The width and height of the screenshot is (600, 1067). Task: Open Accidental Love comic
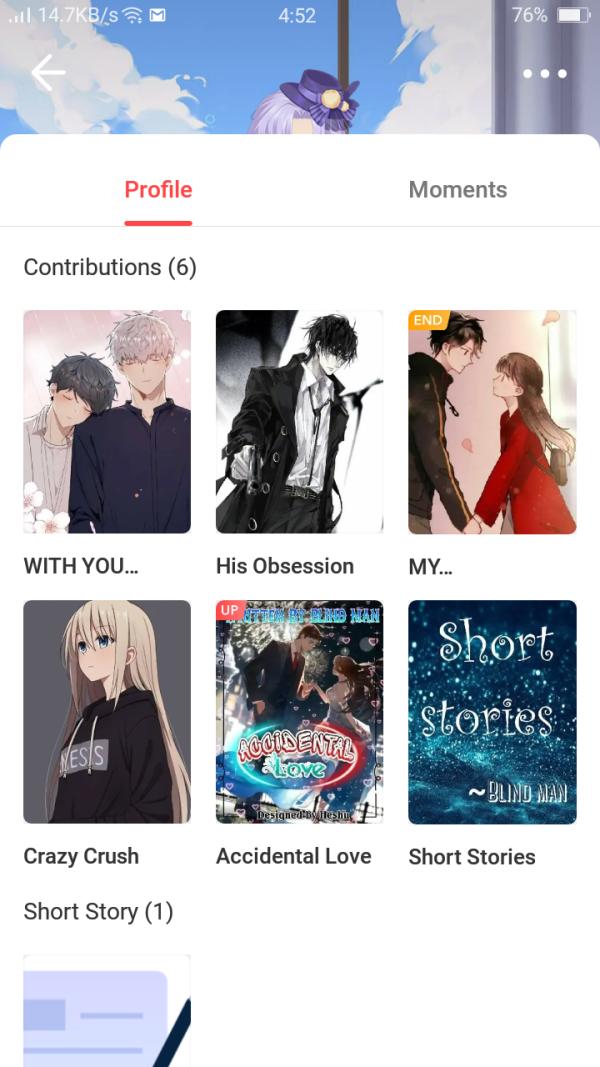[299, 712]
